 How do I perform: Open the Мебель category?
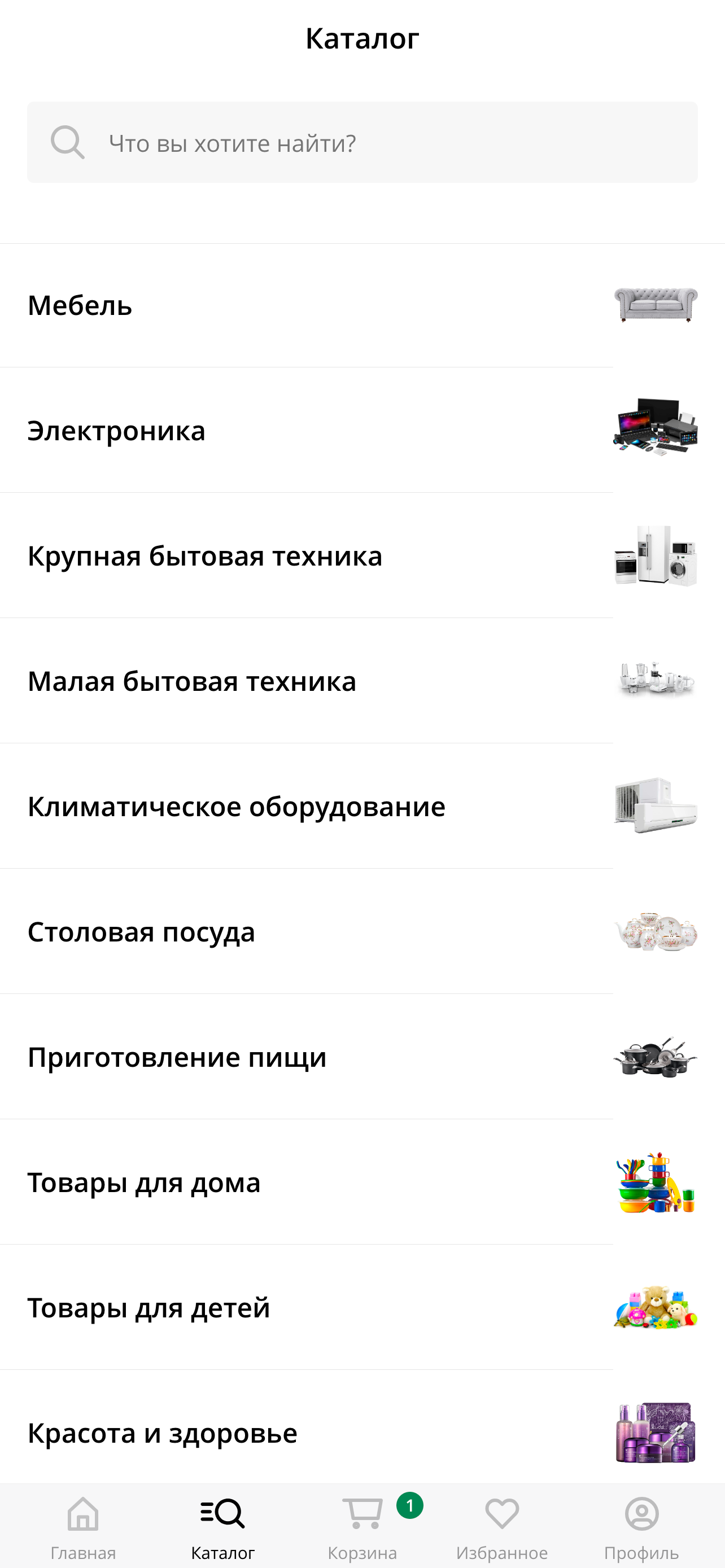[x=243, y=305]
